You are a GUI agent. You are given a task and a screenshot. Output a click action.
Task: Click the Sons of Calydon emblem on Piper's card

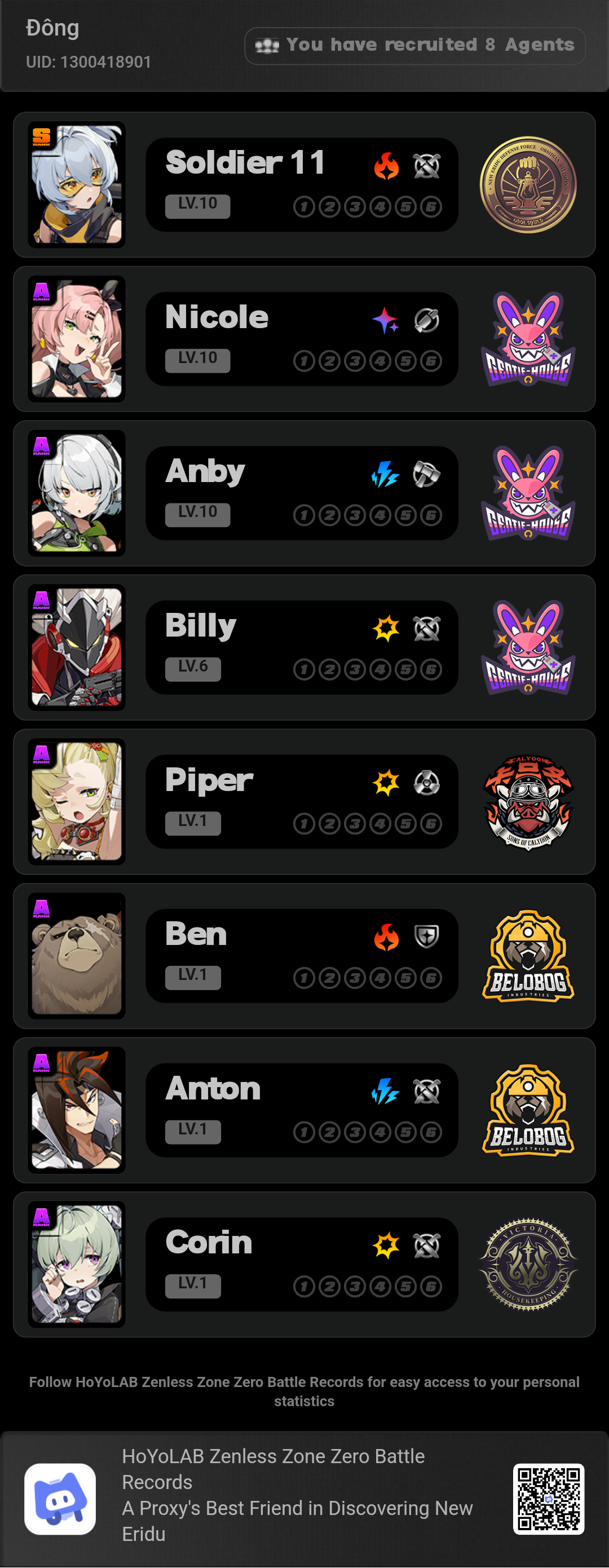pos(527,802)
